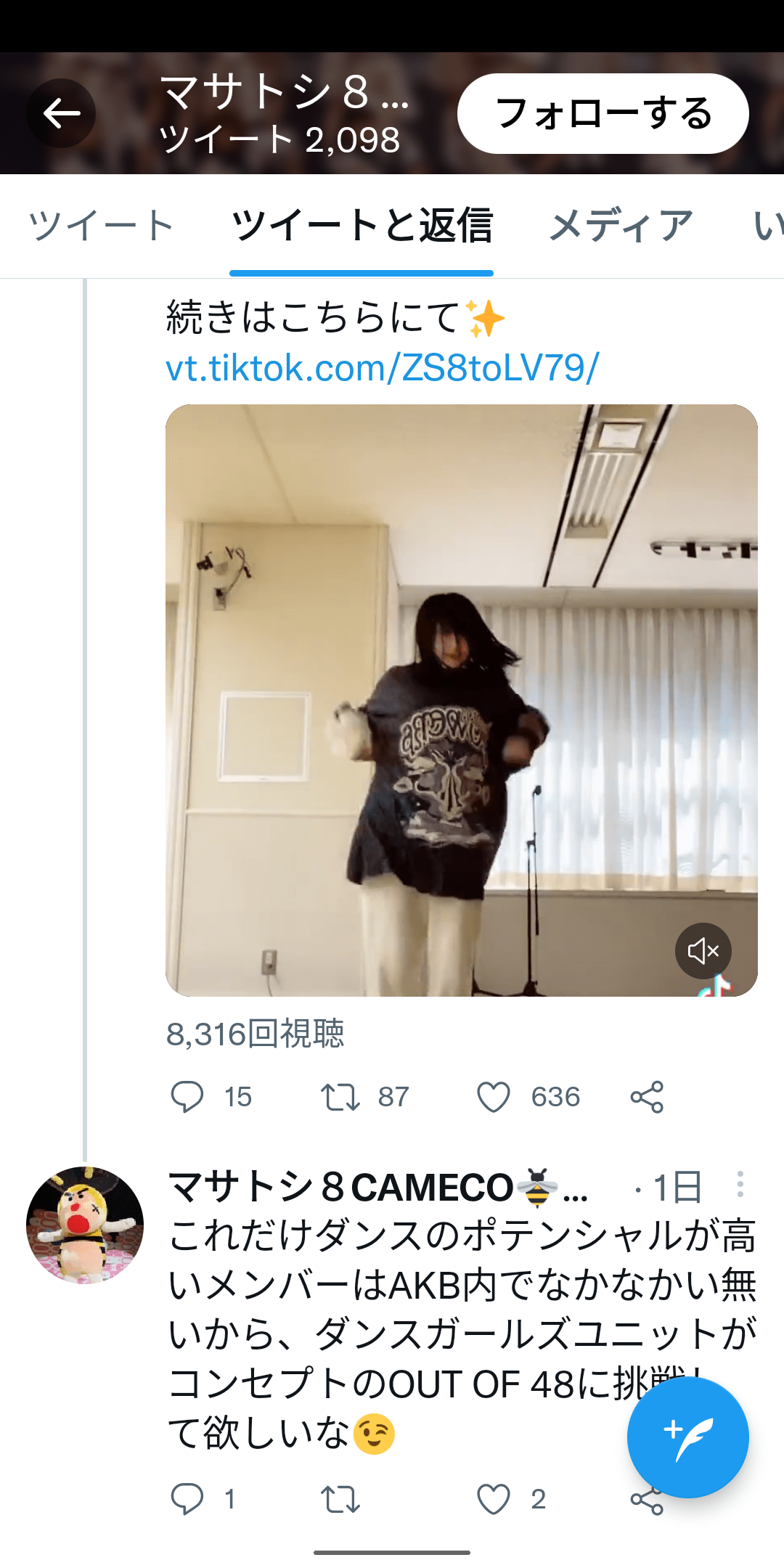784x1568 pixels.
Task: Compose a new tweet
Action: tap(687, 1437)
